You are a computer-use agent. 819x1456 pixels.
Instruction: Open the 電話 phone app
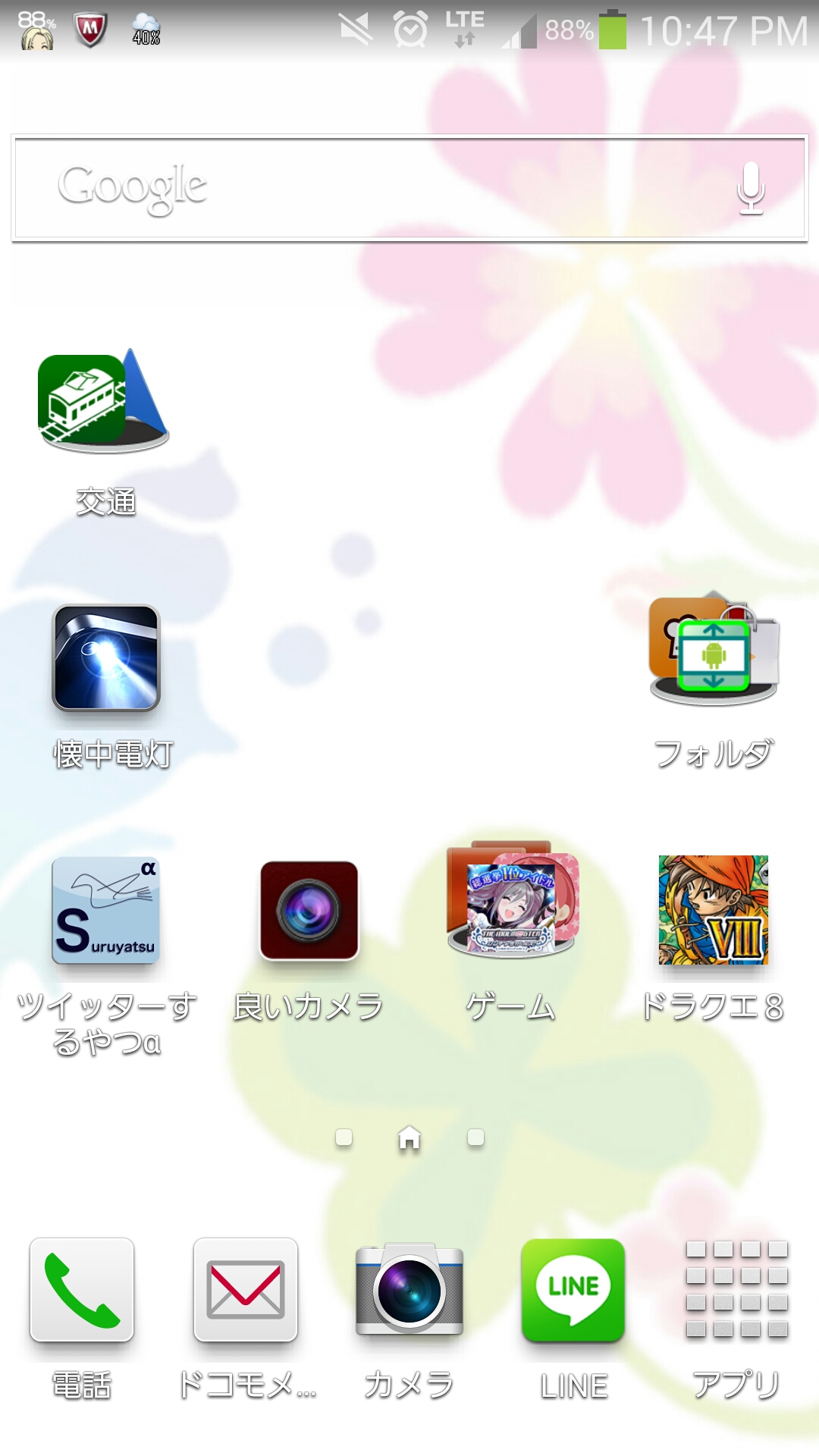(x=82, y=1291)
